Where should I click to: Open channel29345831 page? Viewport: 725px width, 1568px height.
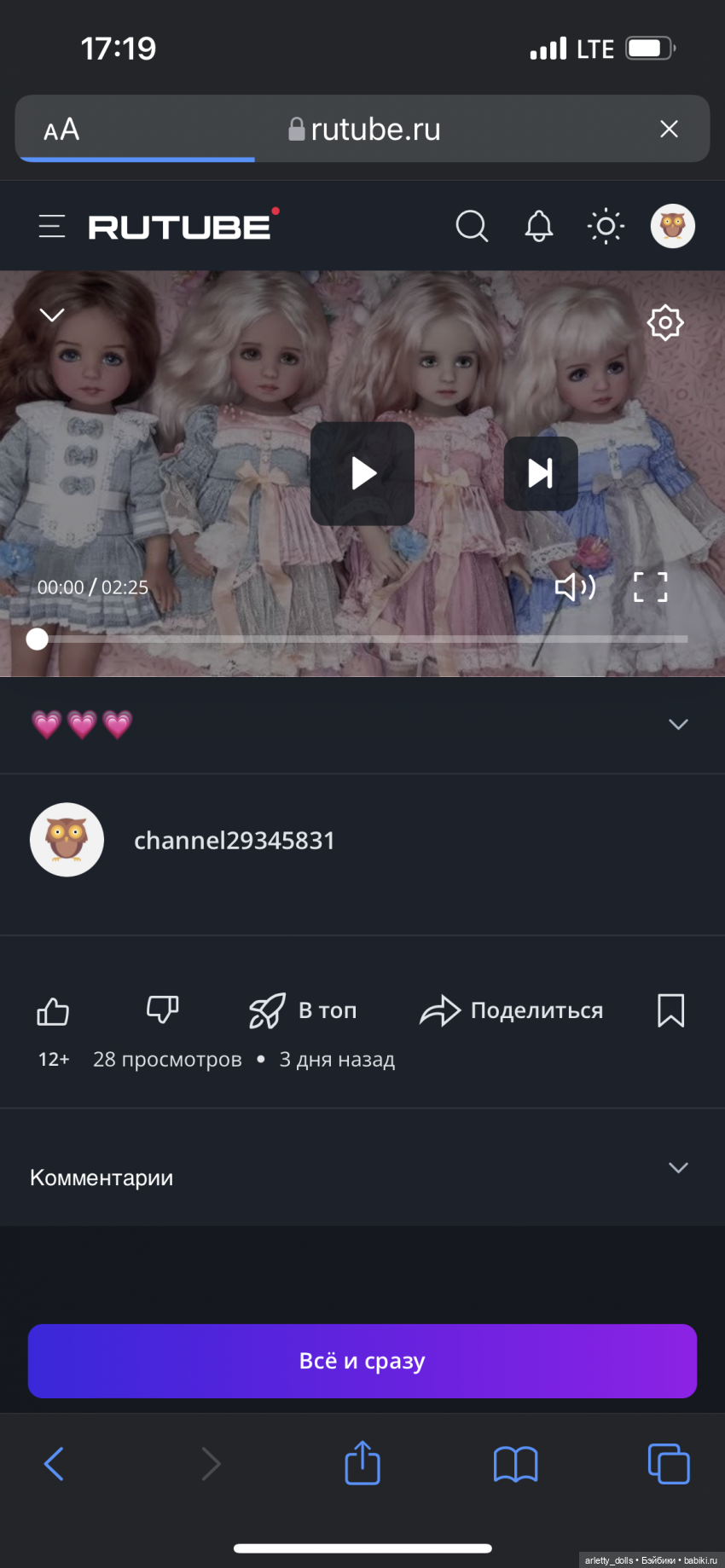click(x=234, y=841)
